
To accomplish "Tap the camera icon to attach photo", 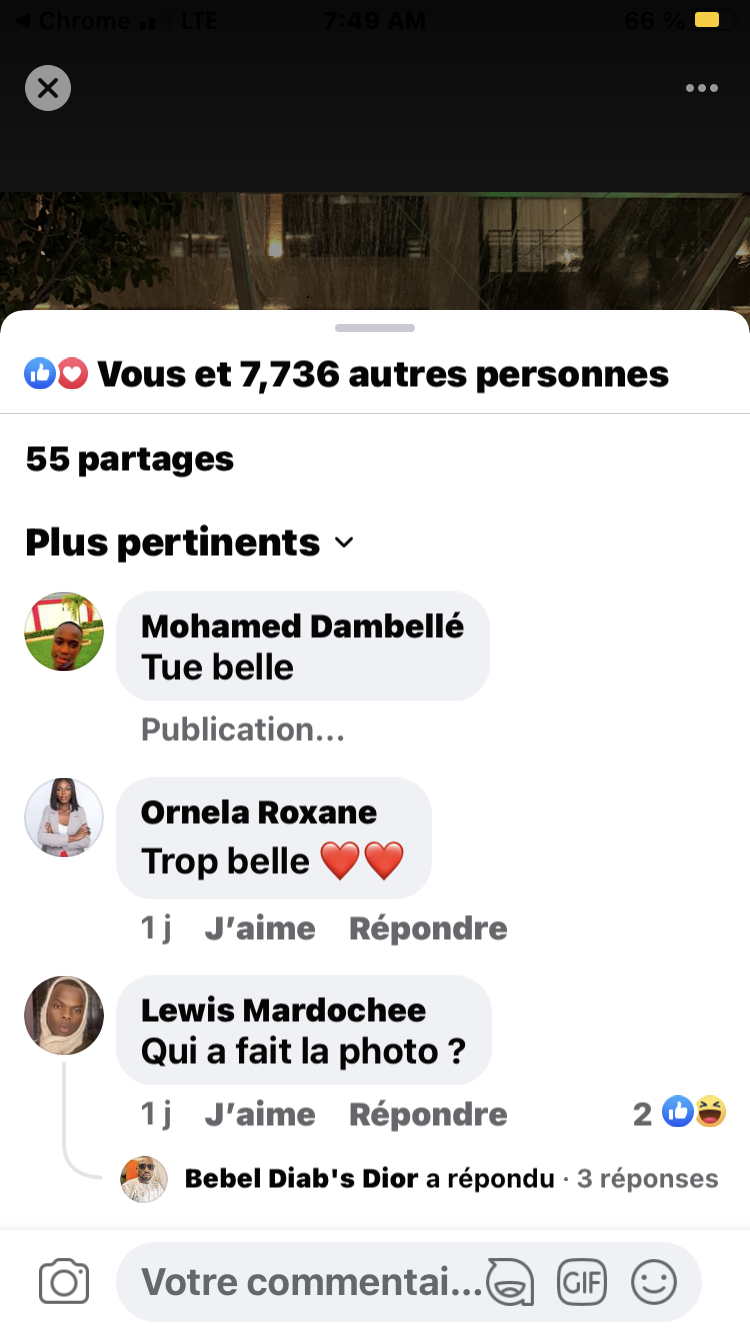I will (x=64, y=1282).
